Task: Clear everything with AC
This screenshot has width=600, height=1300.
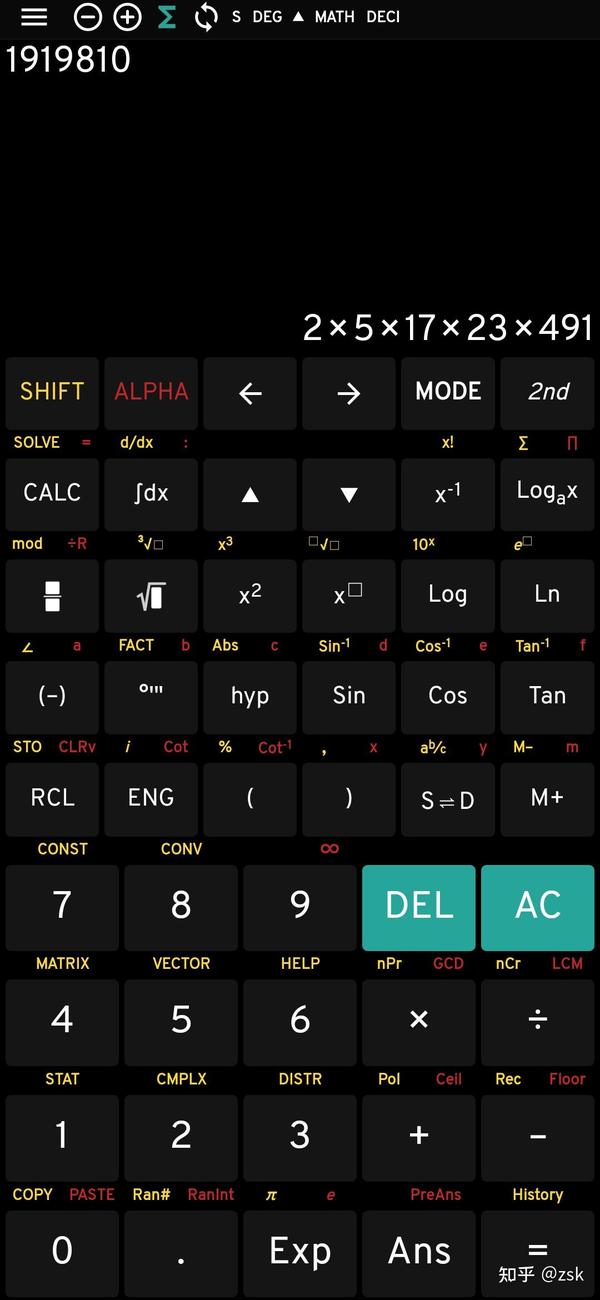Action: [538, 906]
